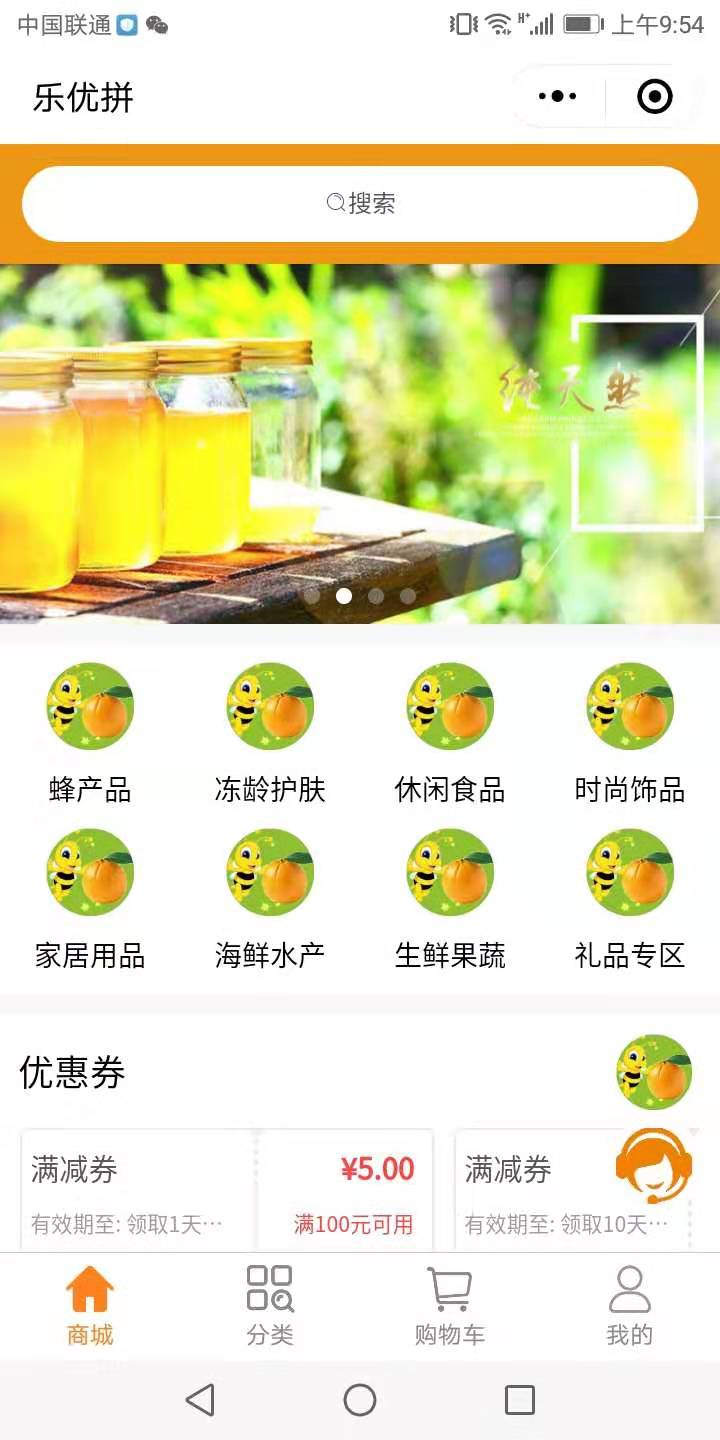Close the mini program via target icon

[654, 97]
